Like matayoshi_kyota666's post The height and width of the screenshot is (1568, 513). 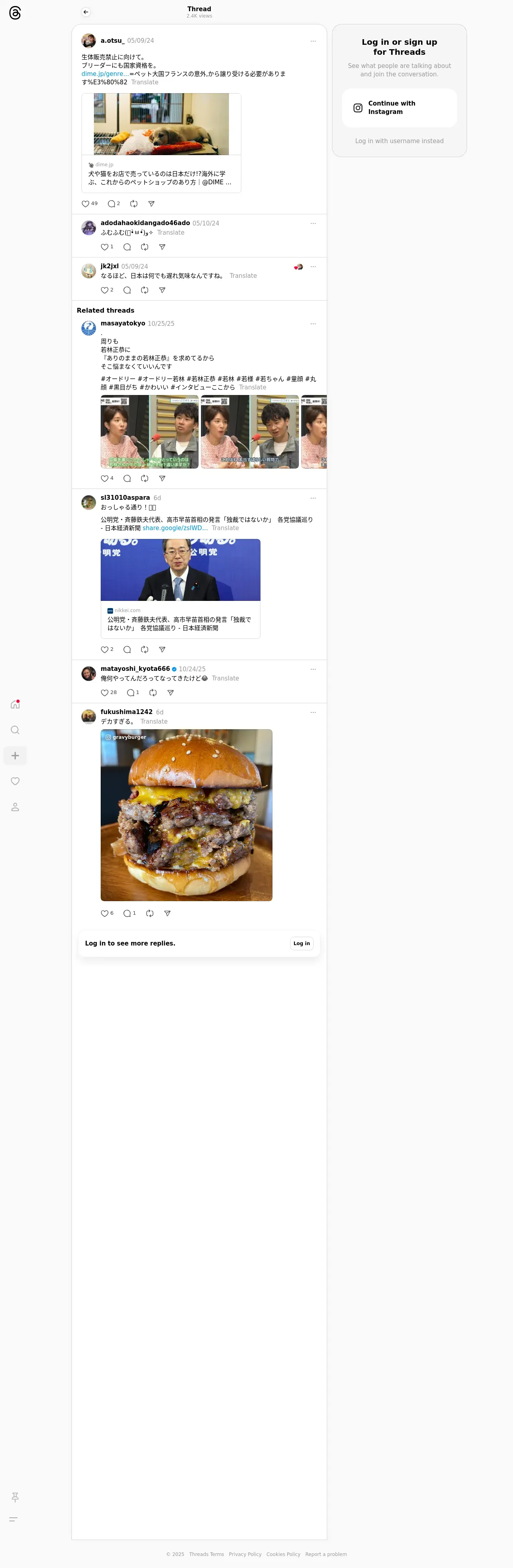tap(105, 693)
